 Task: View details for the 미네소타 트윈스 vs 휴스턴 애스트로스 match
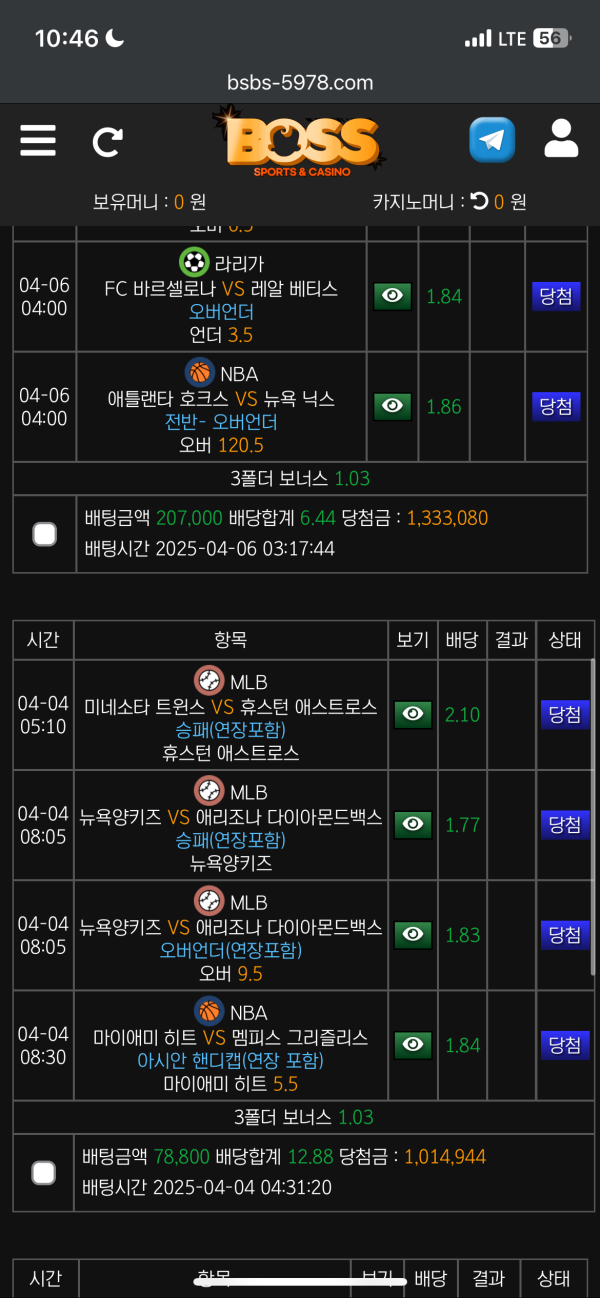click(412, 715)
